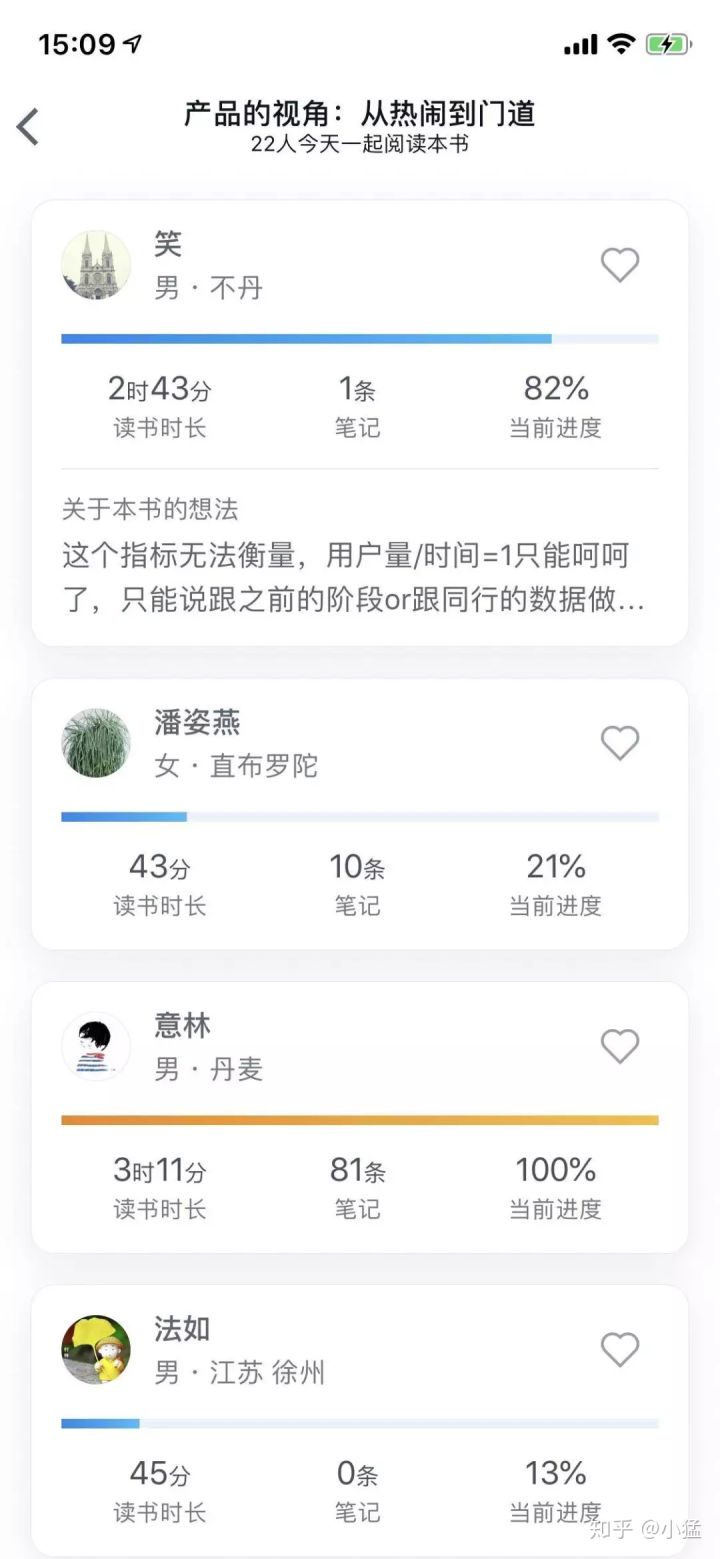This screenshot has height=1559, width=720.
Task: Like the heart on 意林's card
Action: tap(619, 1046)
